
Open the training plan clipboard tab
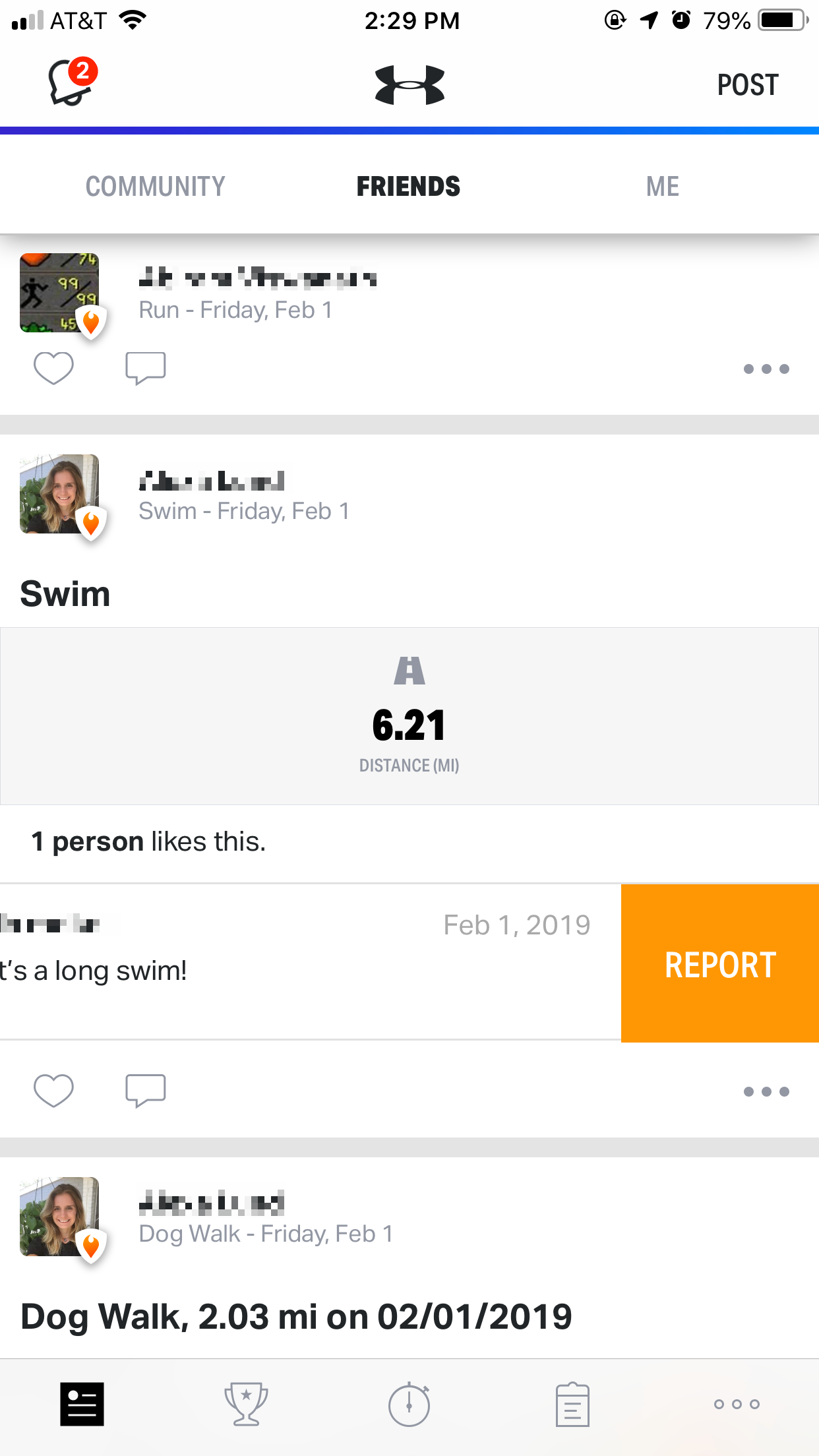tap(572, 1404)
